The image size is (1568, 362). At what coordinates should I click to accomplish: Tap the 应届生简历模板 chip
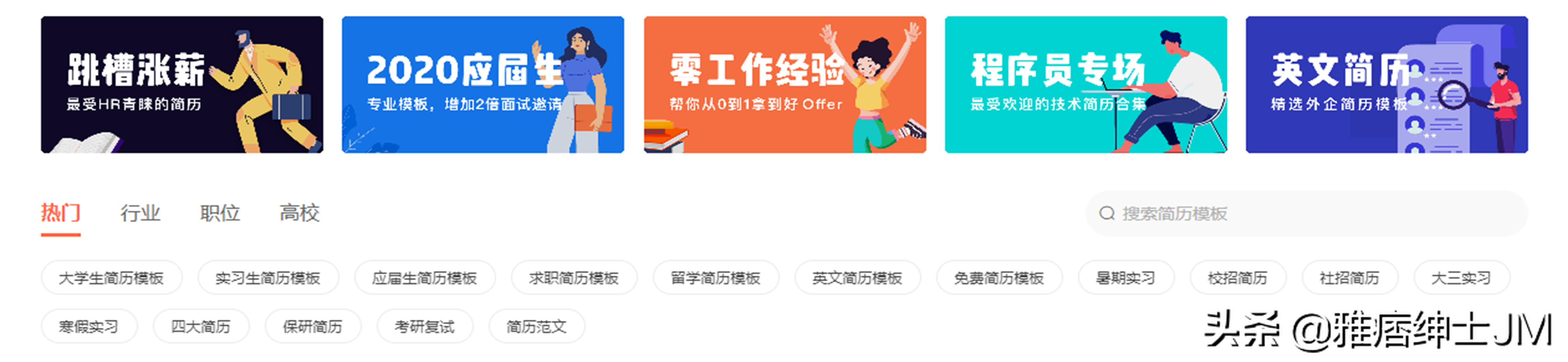(x=424, y=278)
